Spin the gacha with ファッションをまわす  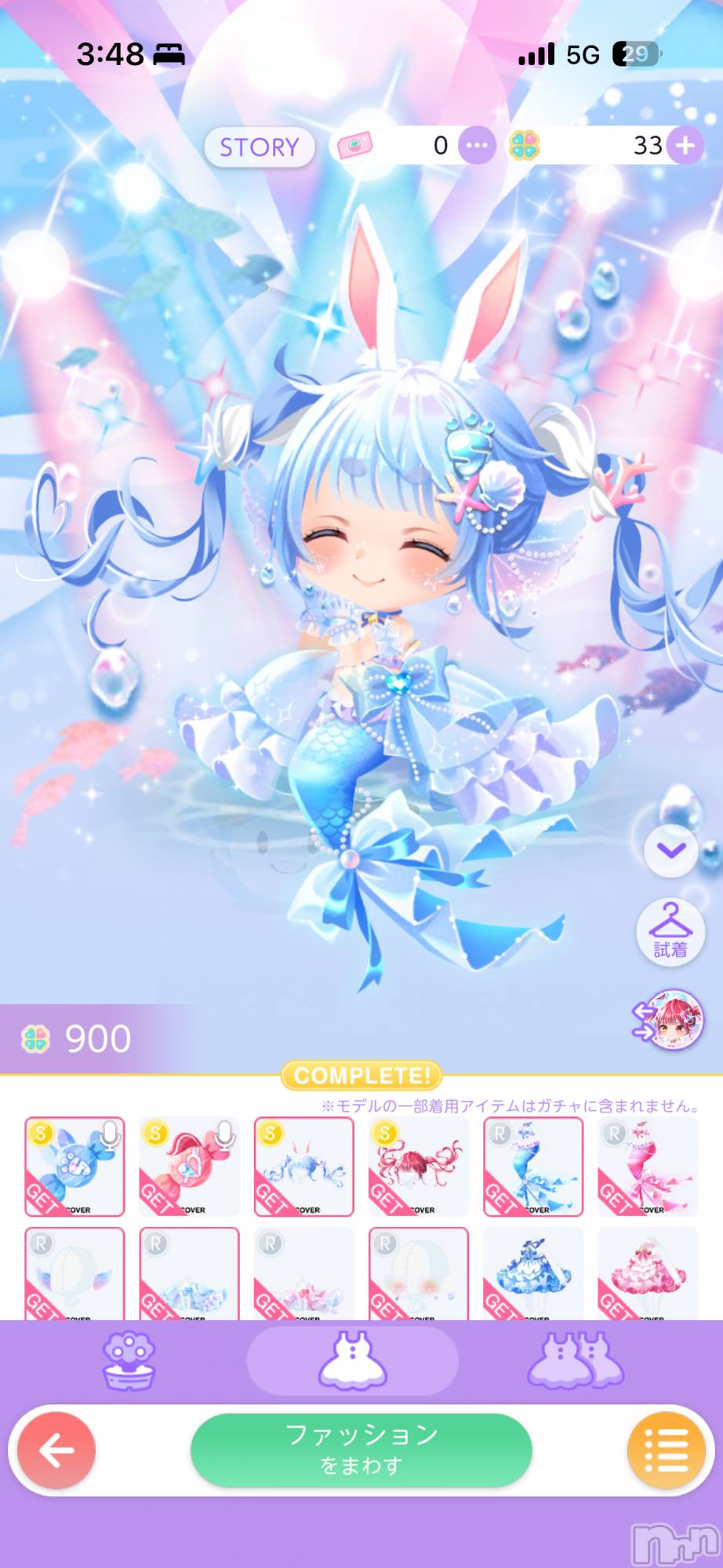(361, 1450)
